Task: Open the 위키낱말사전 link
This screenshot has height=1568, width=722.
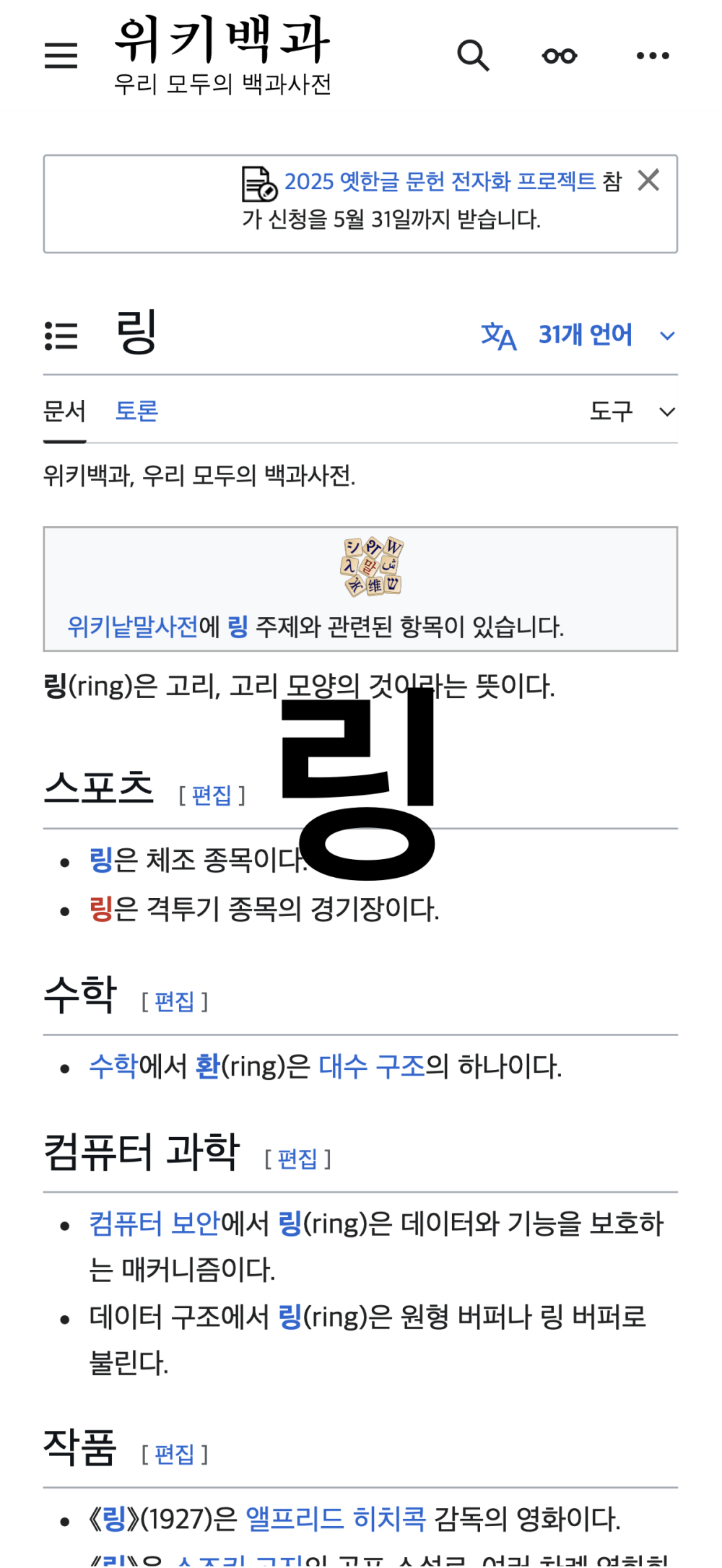Action: [133, 626]
